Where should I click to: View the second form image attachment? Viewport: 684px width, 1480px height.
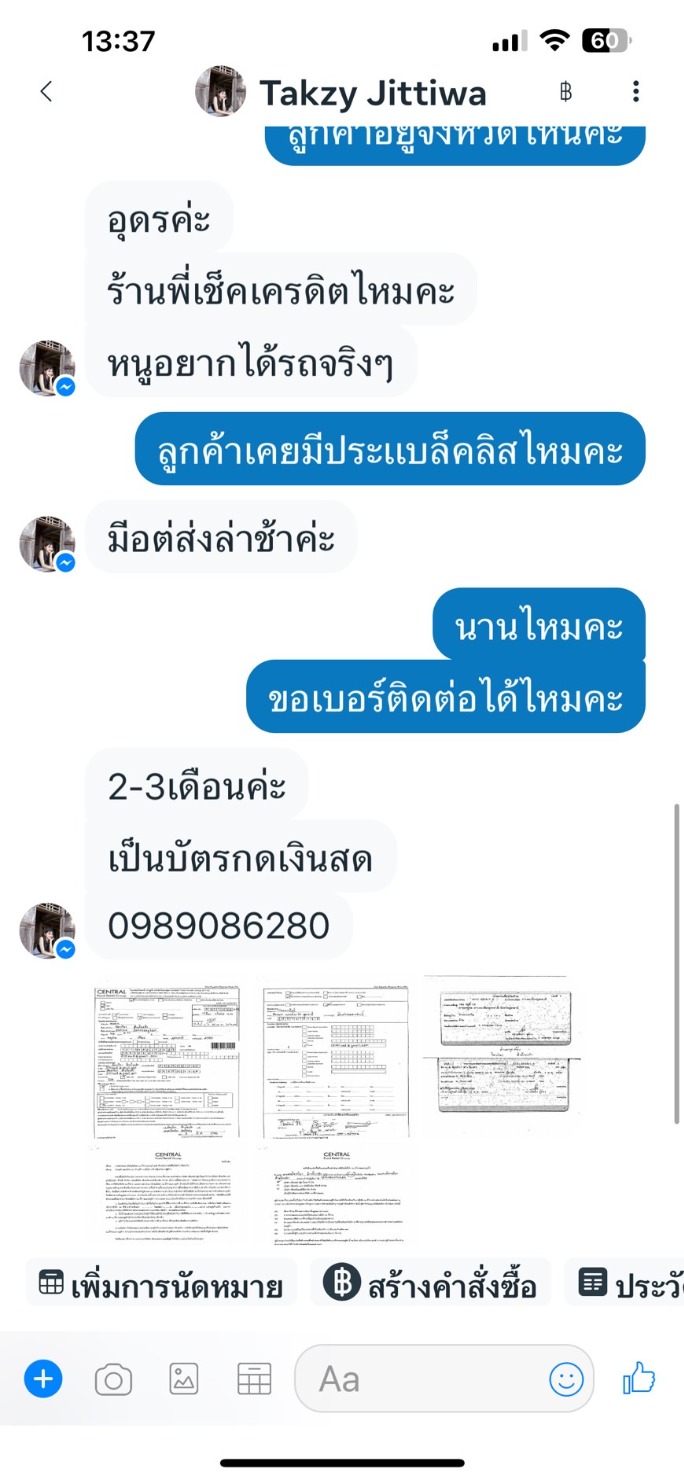pos(335,1059)
